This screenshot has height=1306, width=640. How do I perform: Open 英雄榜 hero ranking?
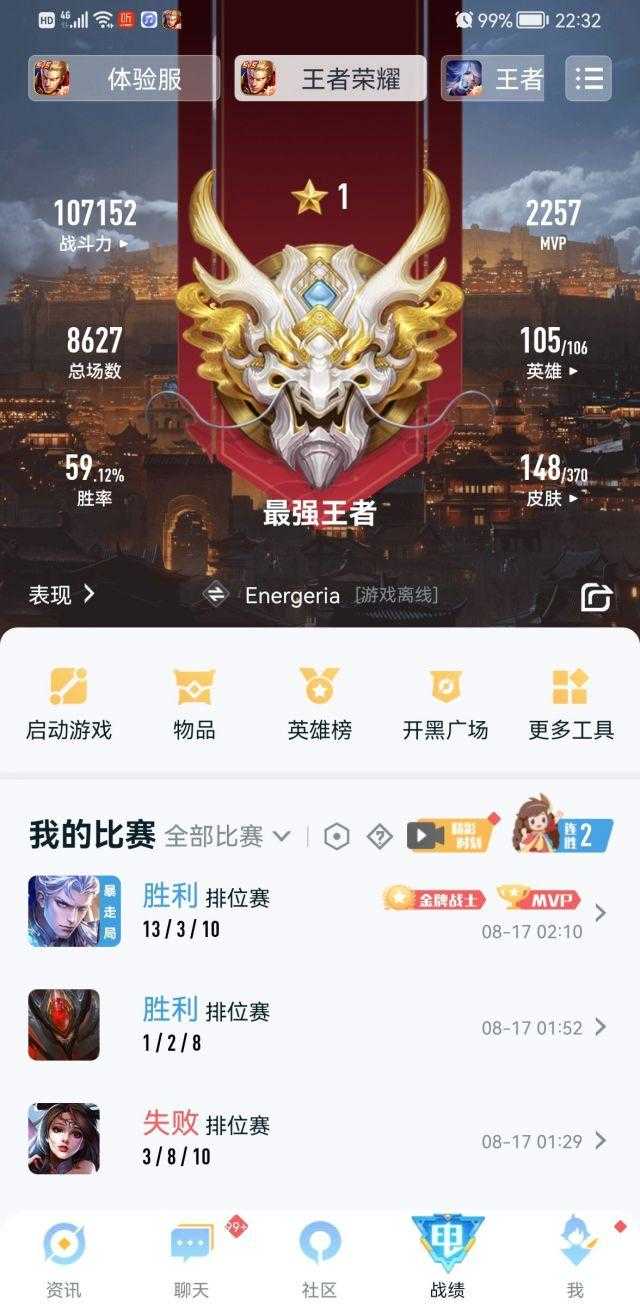point(320,704)
